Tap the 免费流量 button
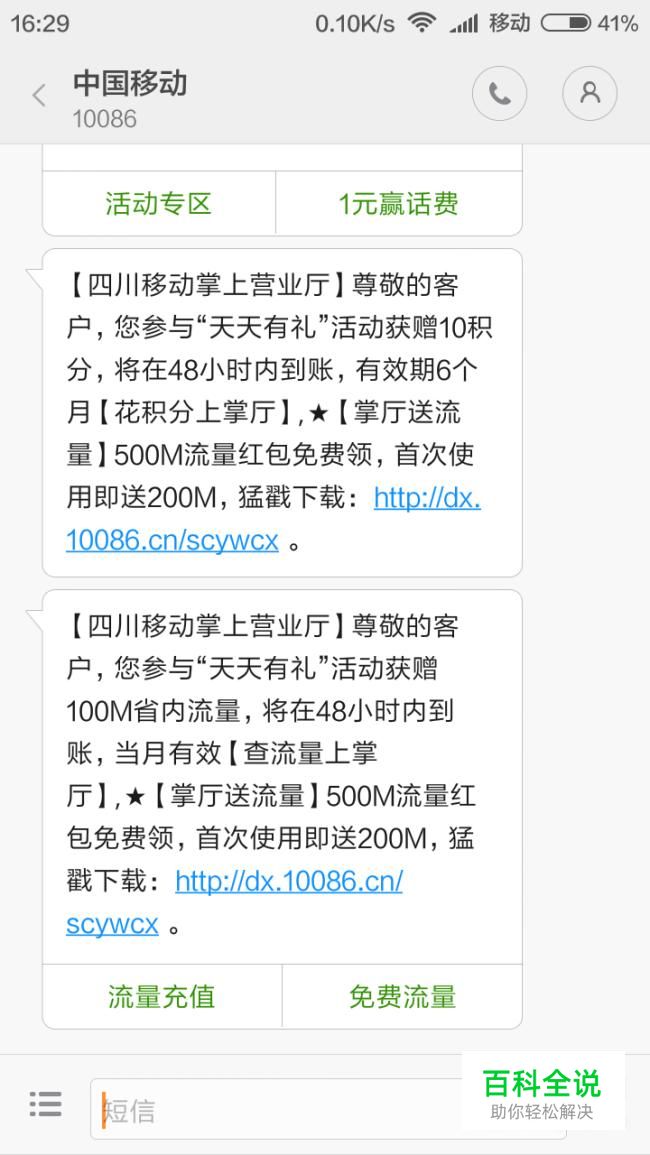650x1155 pixels. pyautogui.click(x=402, y=997)
